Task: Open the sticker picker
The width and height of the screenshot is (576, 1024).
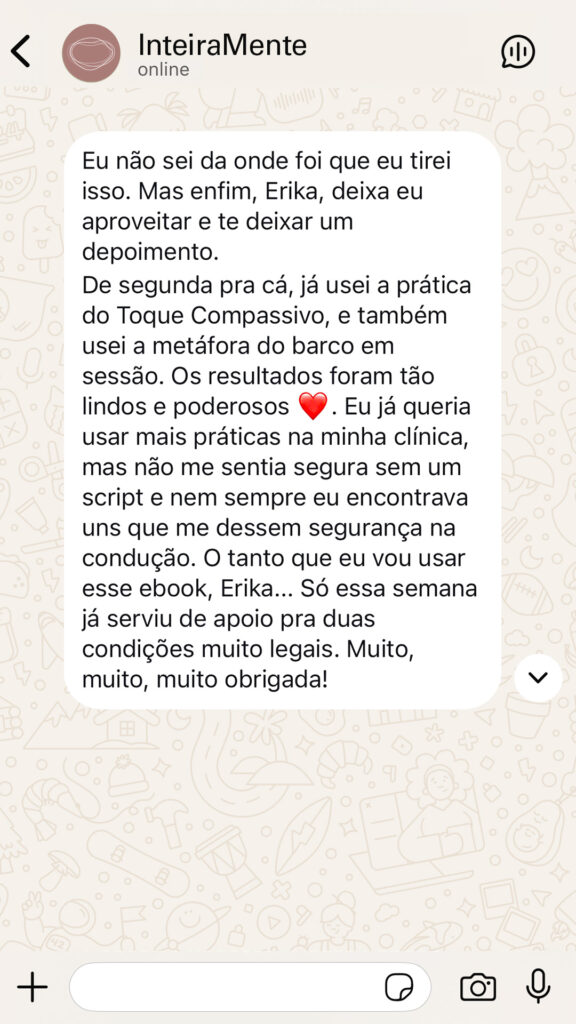Action: [398, 987]
